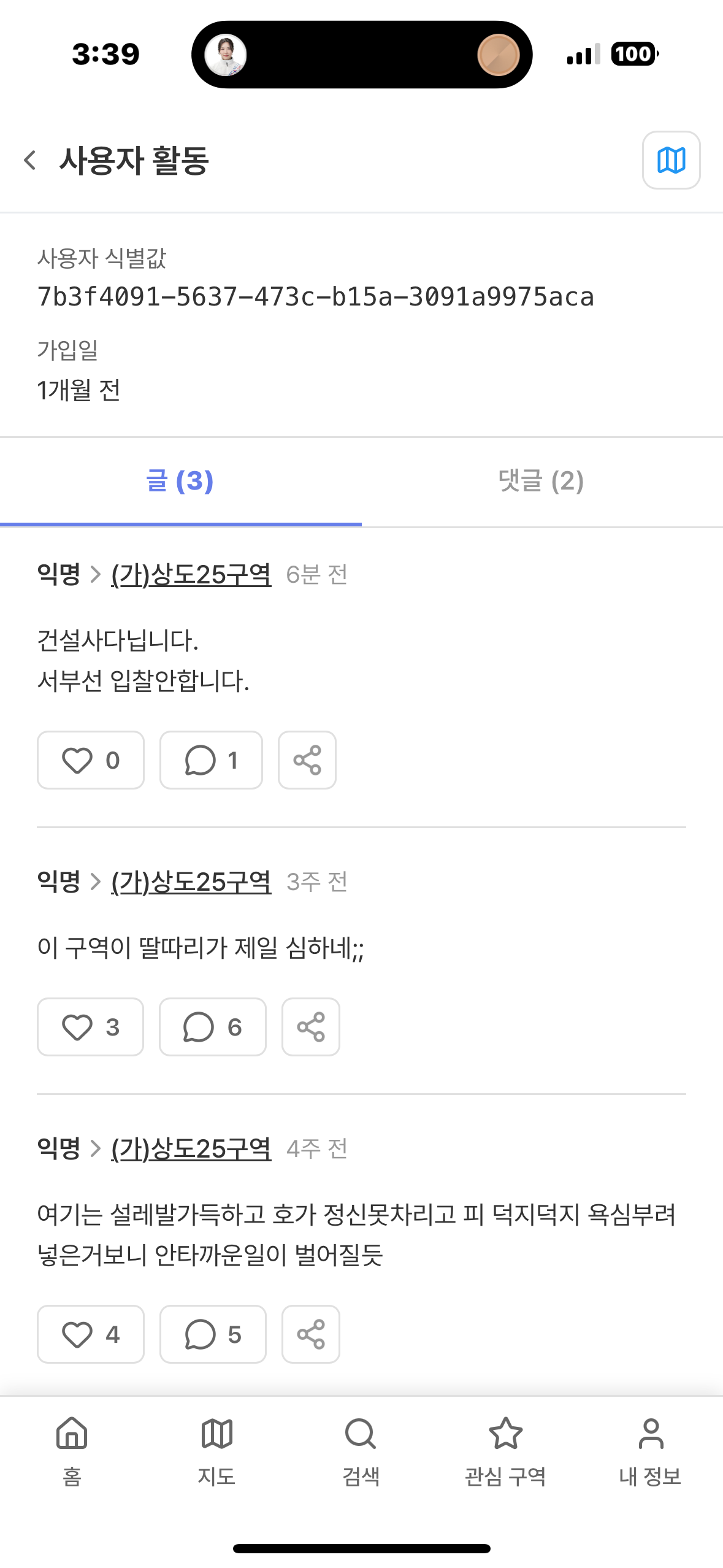View comments on the 건설사다닙니다 post
The image size is (723, 1568).
[211, 760]
